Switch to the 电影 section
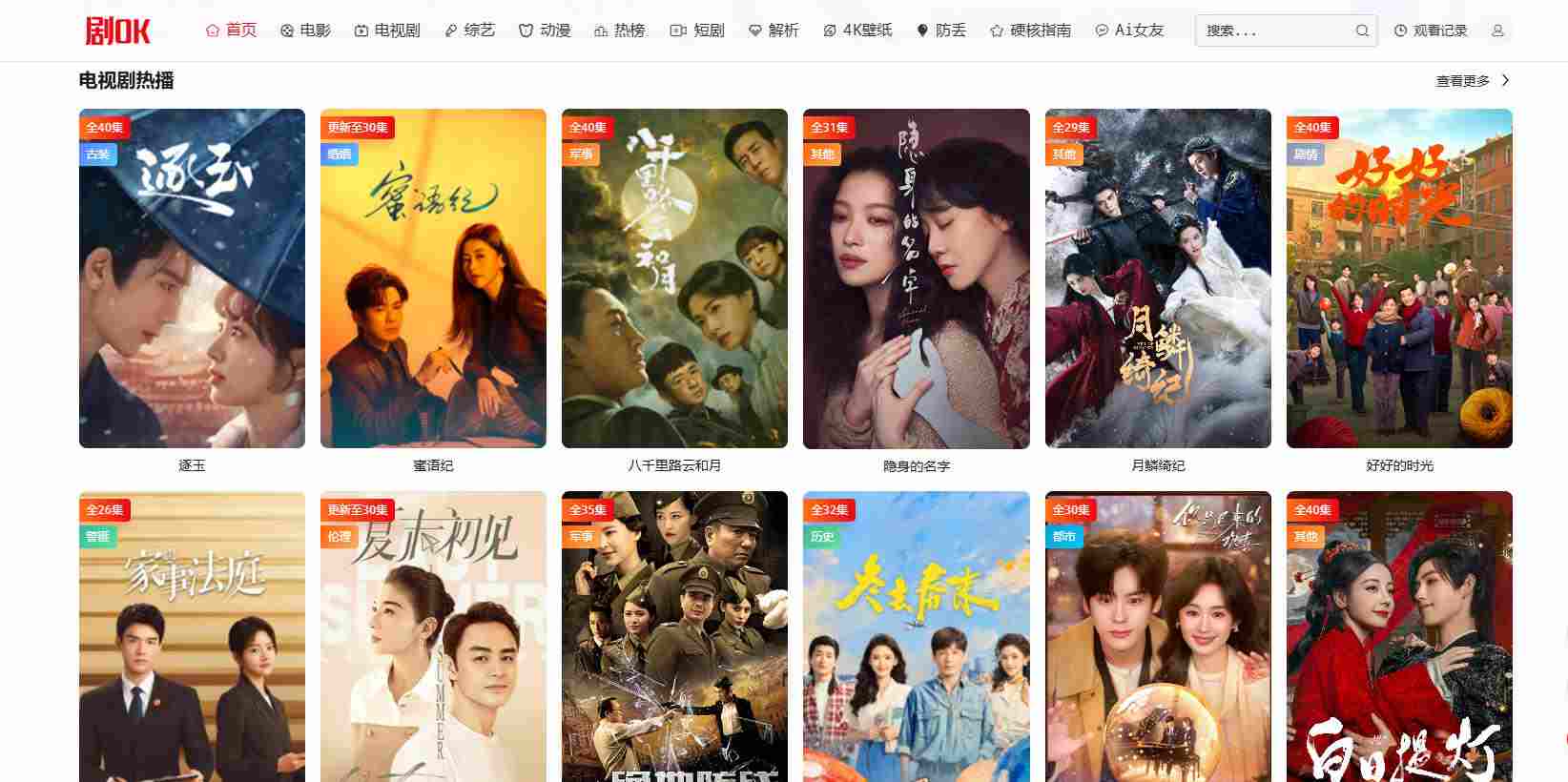This screenshot has width=1568, height=782. pos(305,31)
